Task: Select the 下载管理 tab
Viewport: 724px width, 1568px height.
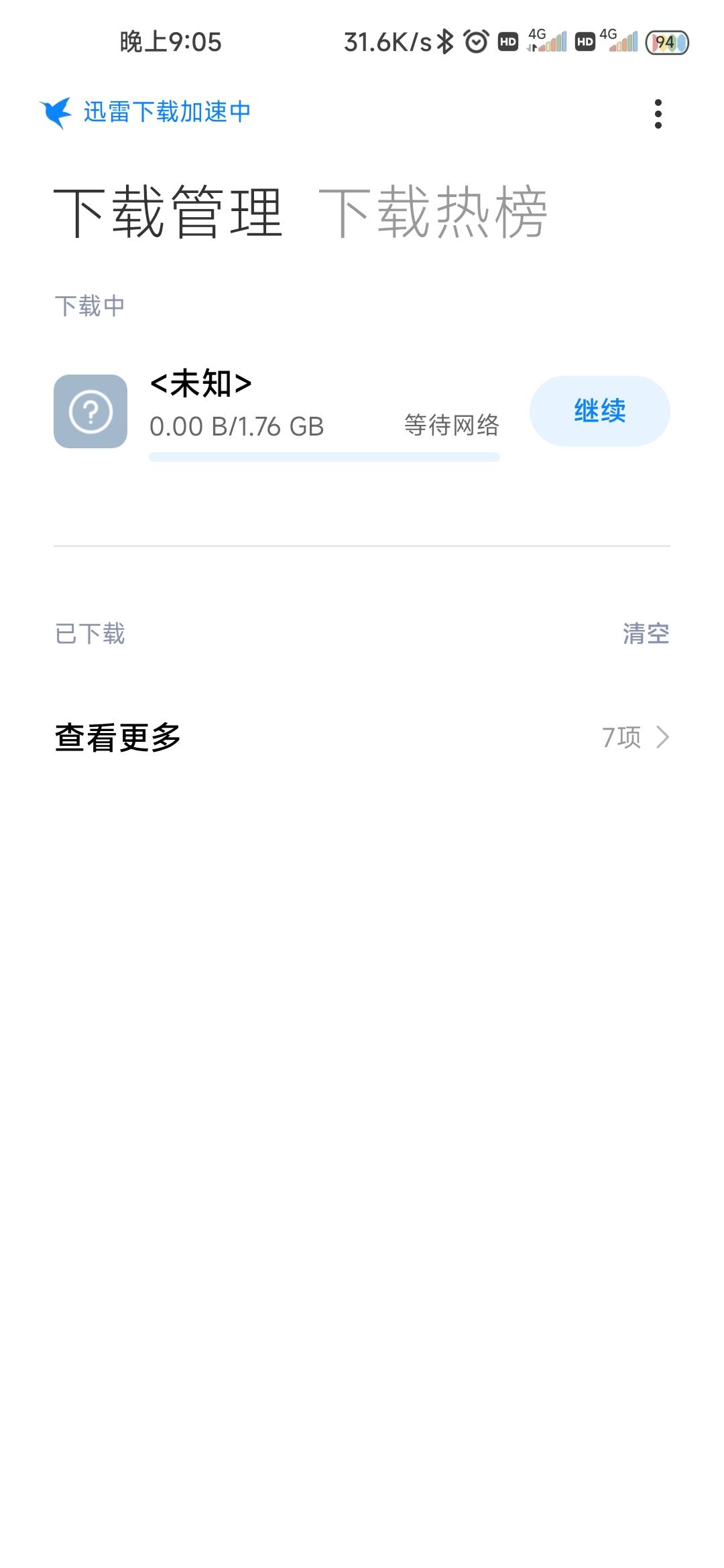Action: [x=170, y=210]
